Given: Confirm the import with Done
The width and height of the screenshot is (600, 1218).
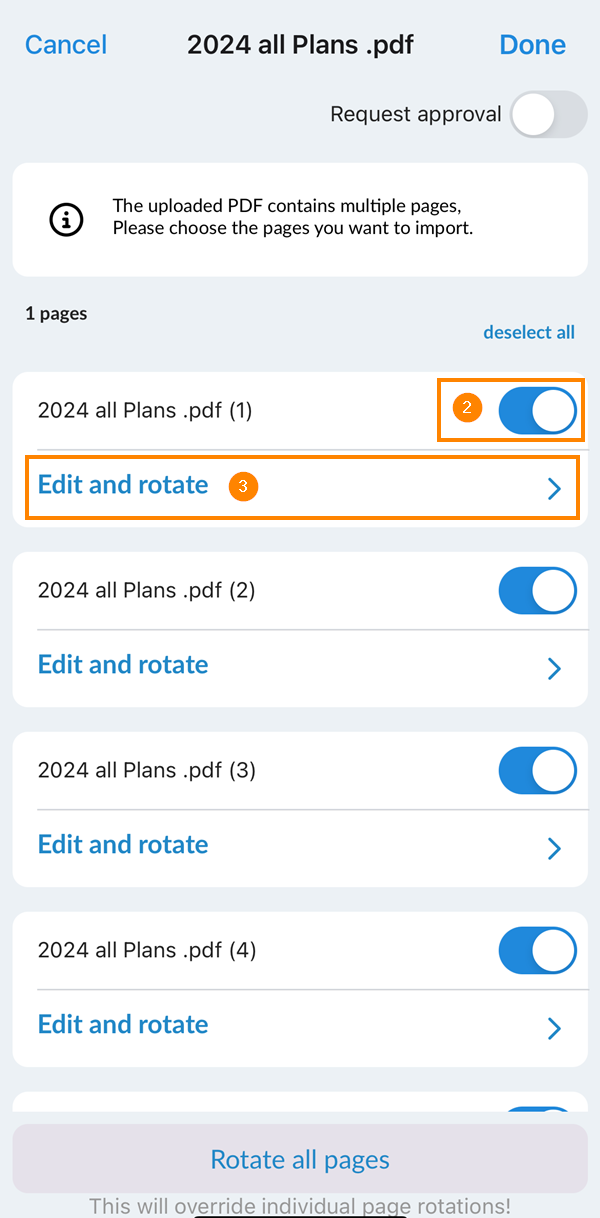Looking at the screenshot, I should pyautogui.click(x=533, y=45).
